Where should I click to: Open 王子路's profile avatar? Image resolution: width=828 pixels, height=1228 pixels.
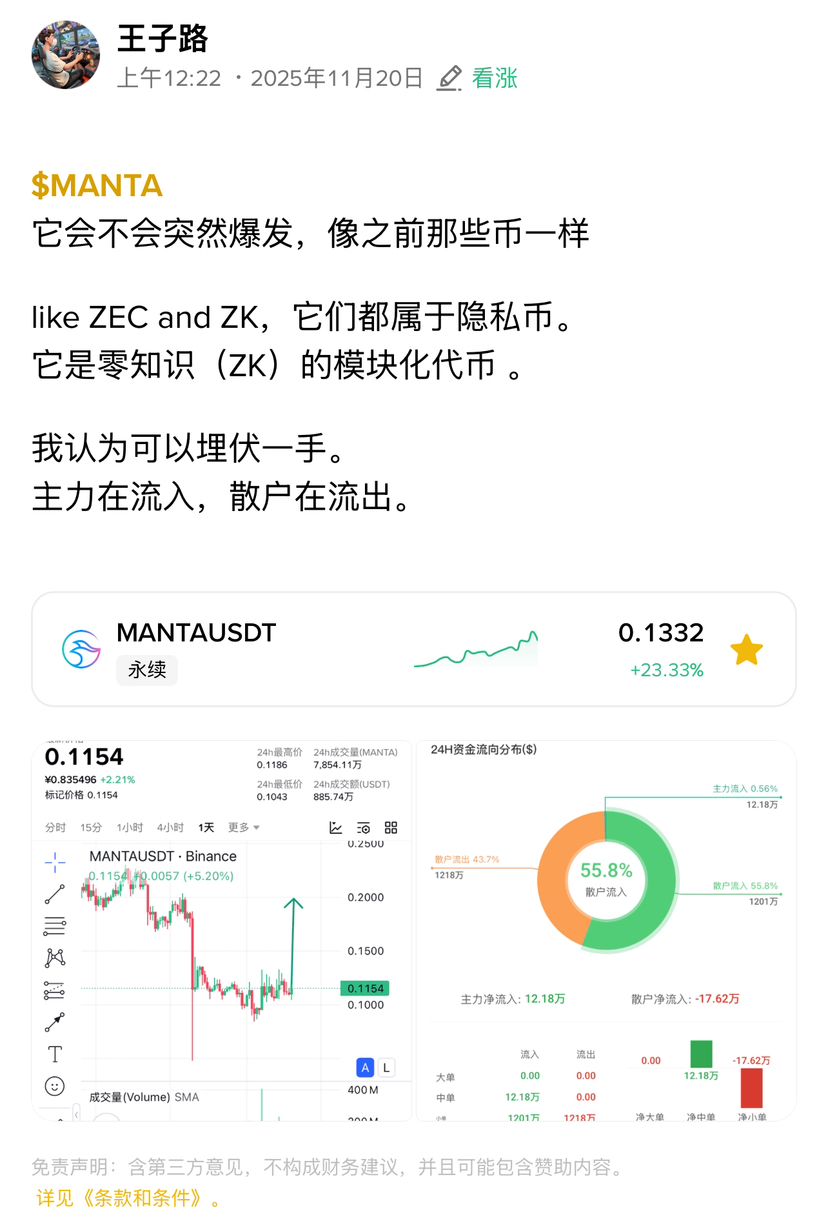point(66,56)
